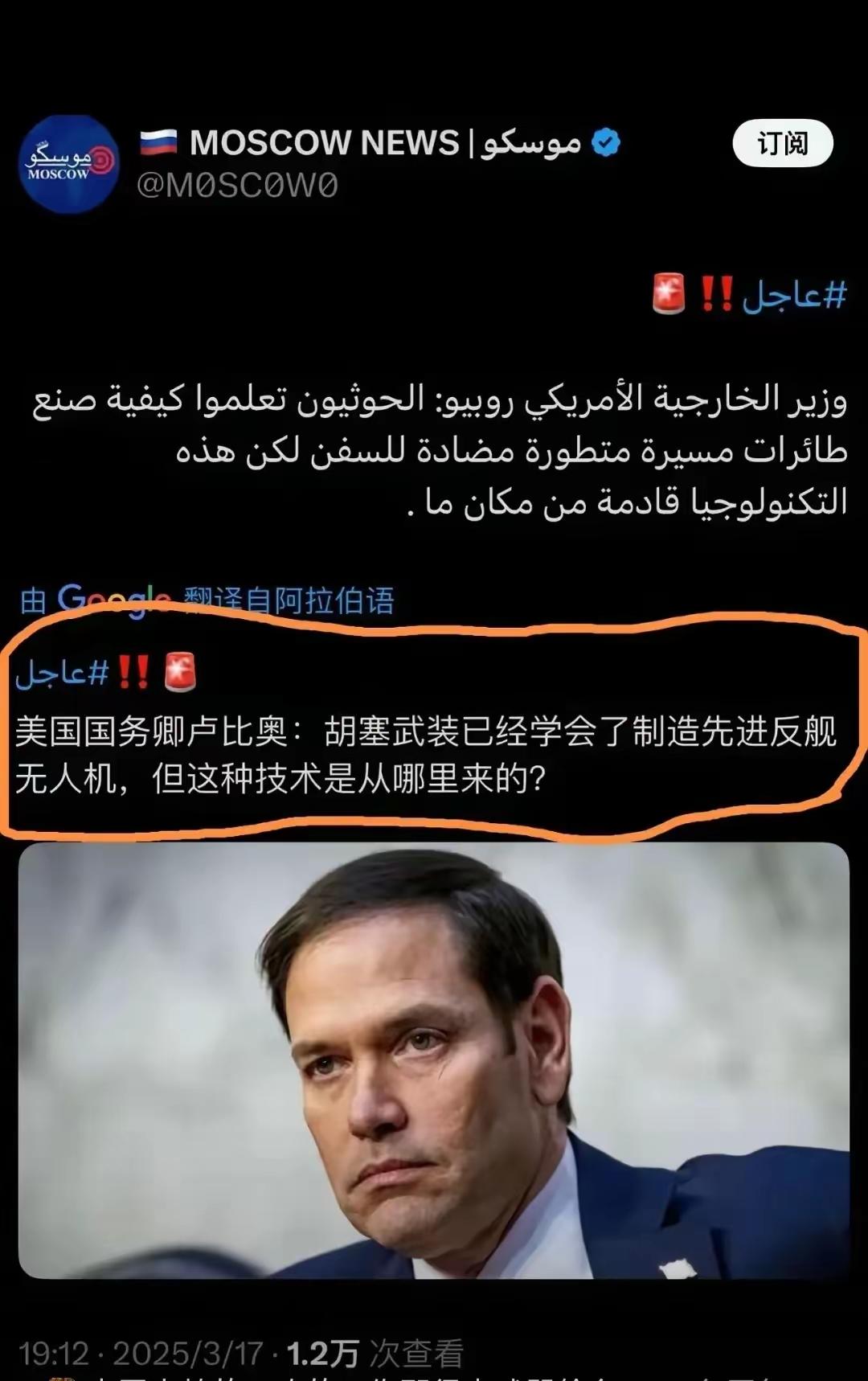The width and height of the screenshot is (868, 1381).
Task: Tap the 订阅 subscribe button
Action: coord(782,144)
